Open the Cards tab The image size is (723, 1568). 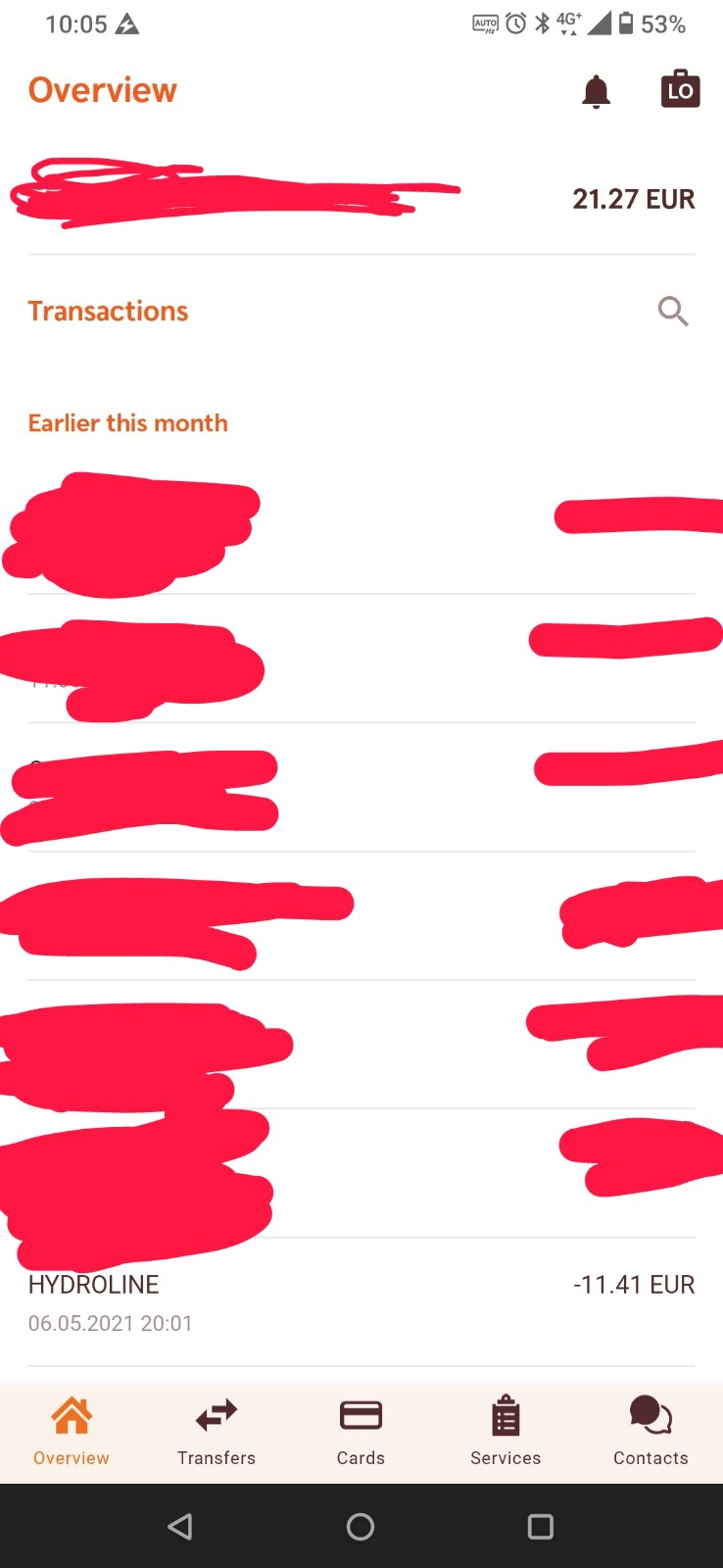point(361,1432)
